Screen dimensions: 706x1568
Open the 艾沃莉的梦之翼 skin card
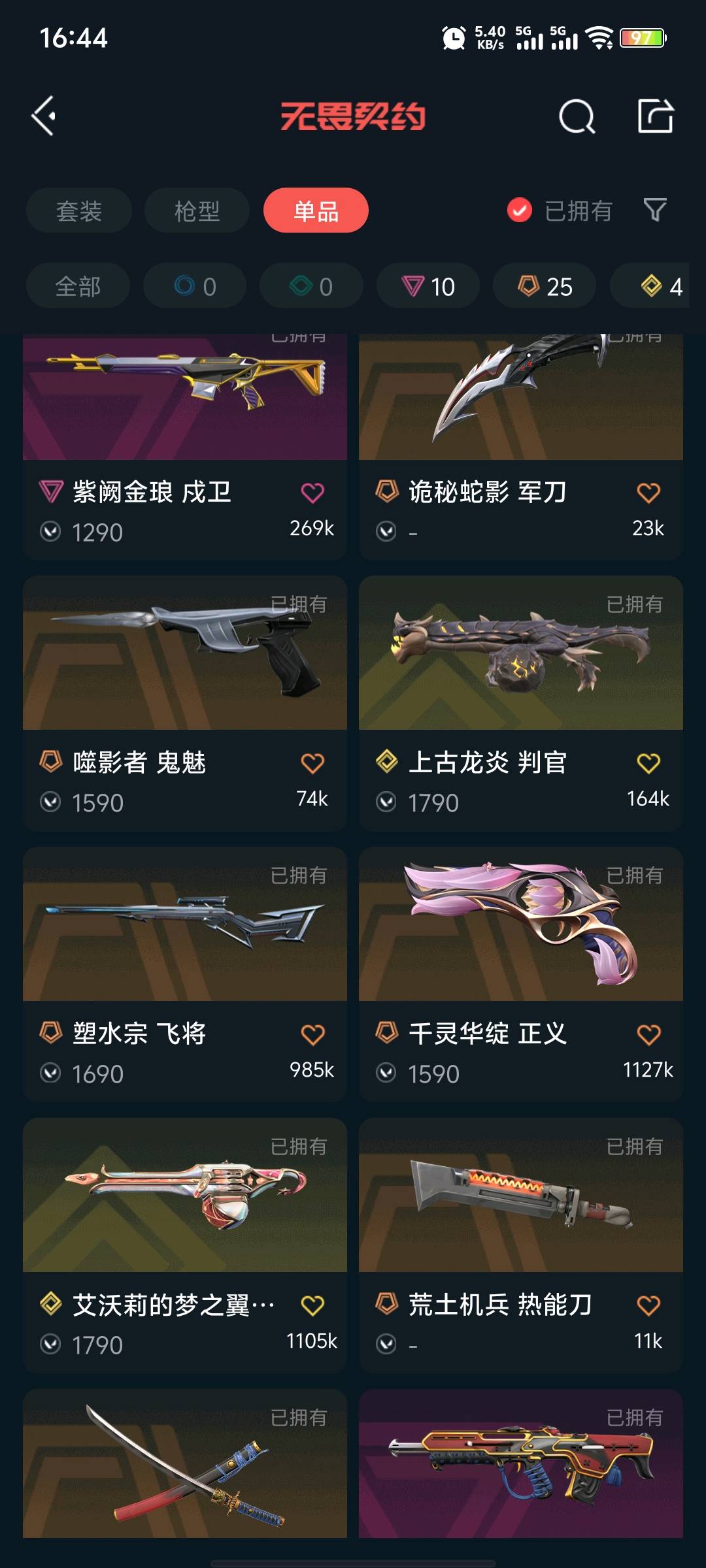pyautogui.click(x=185, y=1245)
